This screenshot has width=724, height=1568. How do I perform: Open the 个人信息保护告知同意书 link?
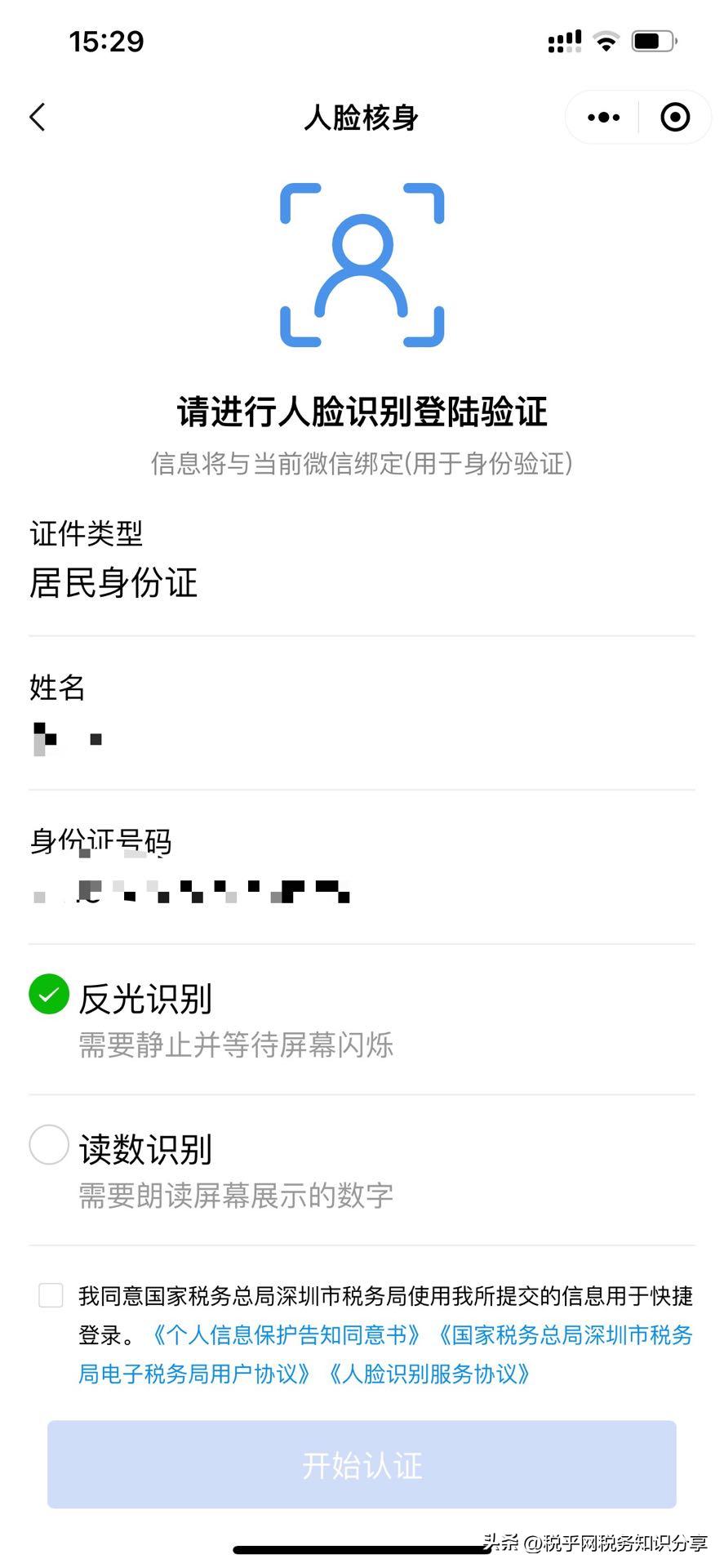coord(285,1335)
